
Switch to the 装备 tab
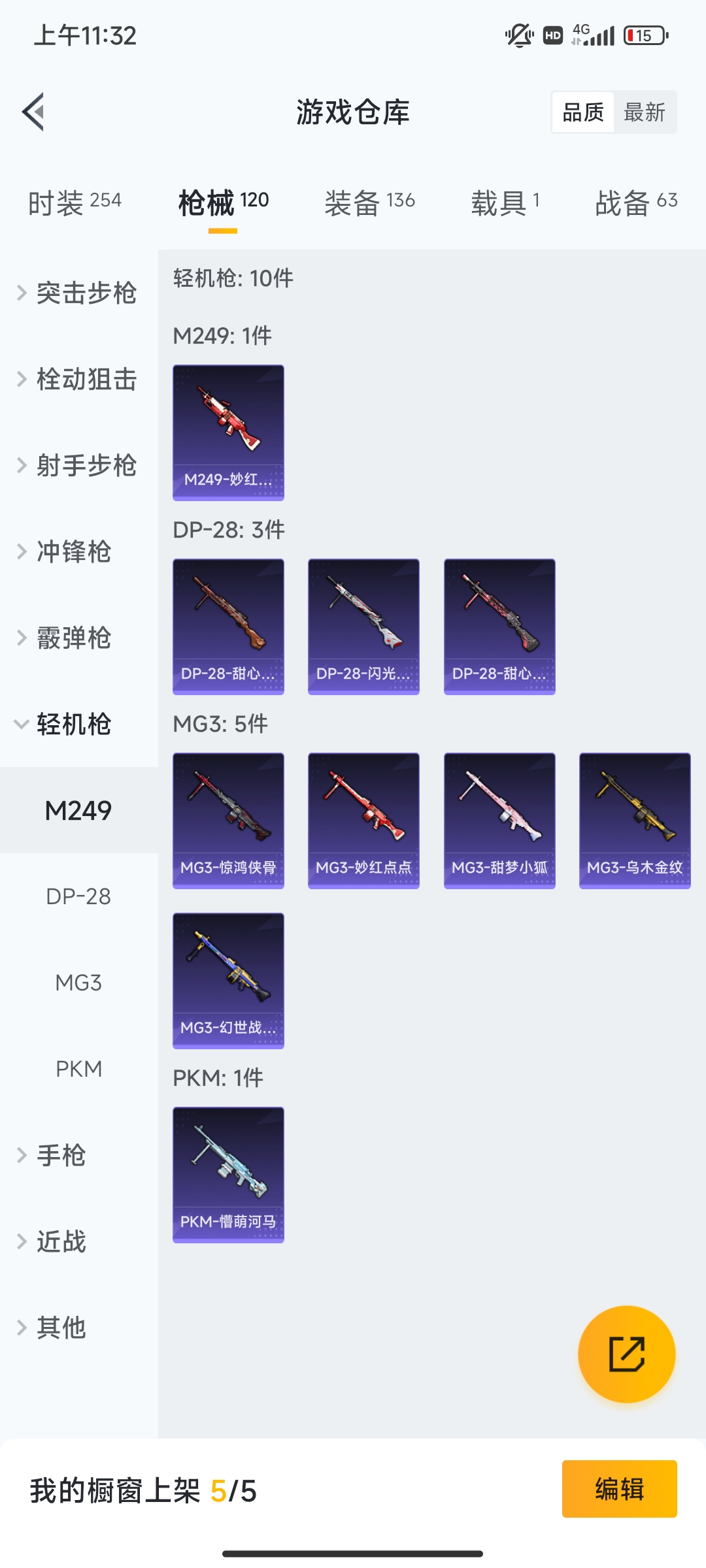369,203
